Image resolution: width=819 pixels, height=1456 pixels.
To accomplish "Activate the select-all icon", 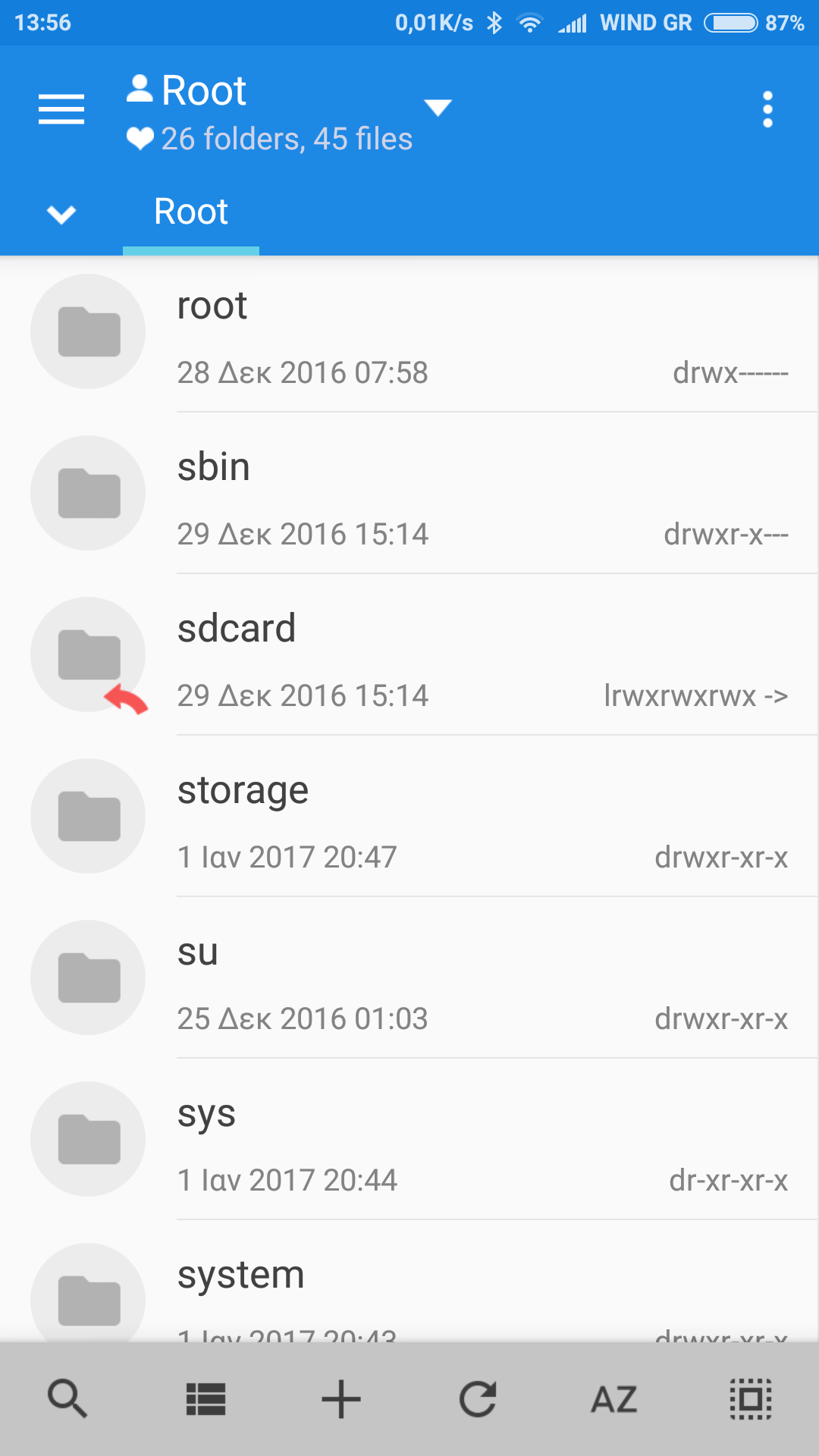I will (x=751, y=1399).
